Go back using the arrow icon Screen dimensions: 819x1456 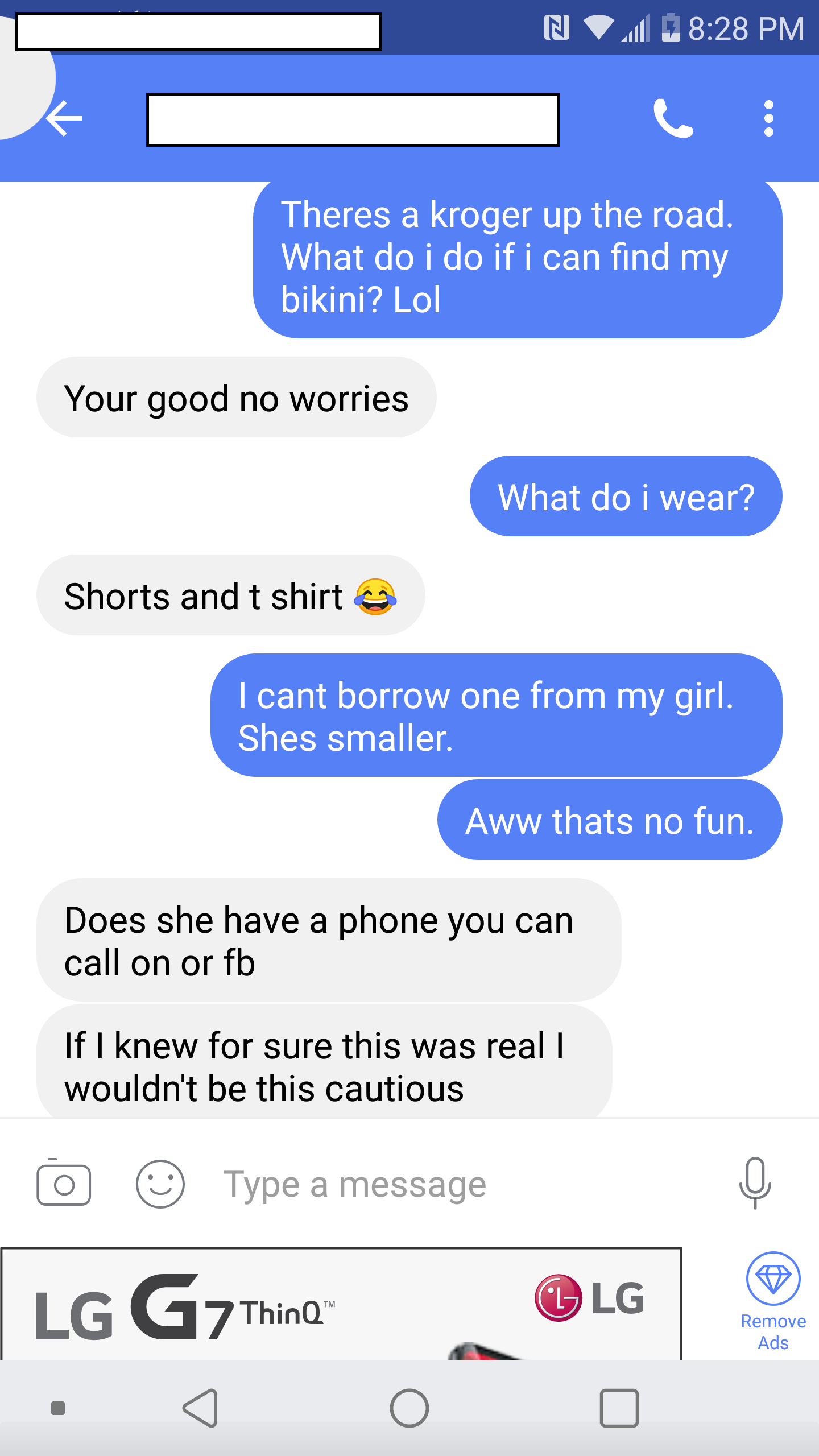coord(64,118)
